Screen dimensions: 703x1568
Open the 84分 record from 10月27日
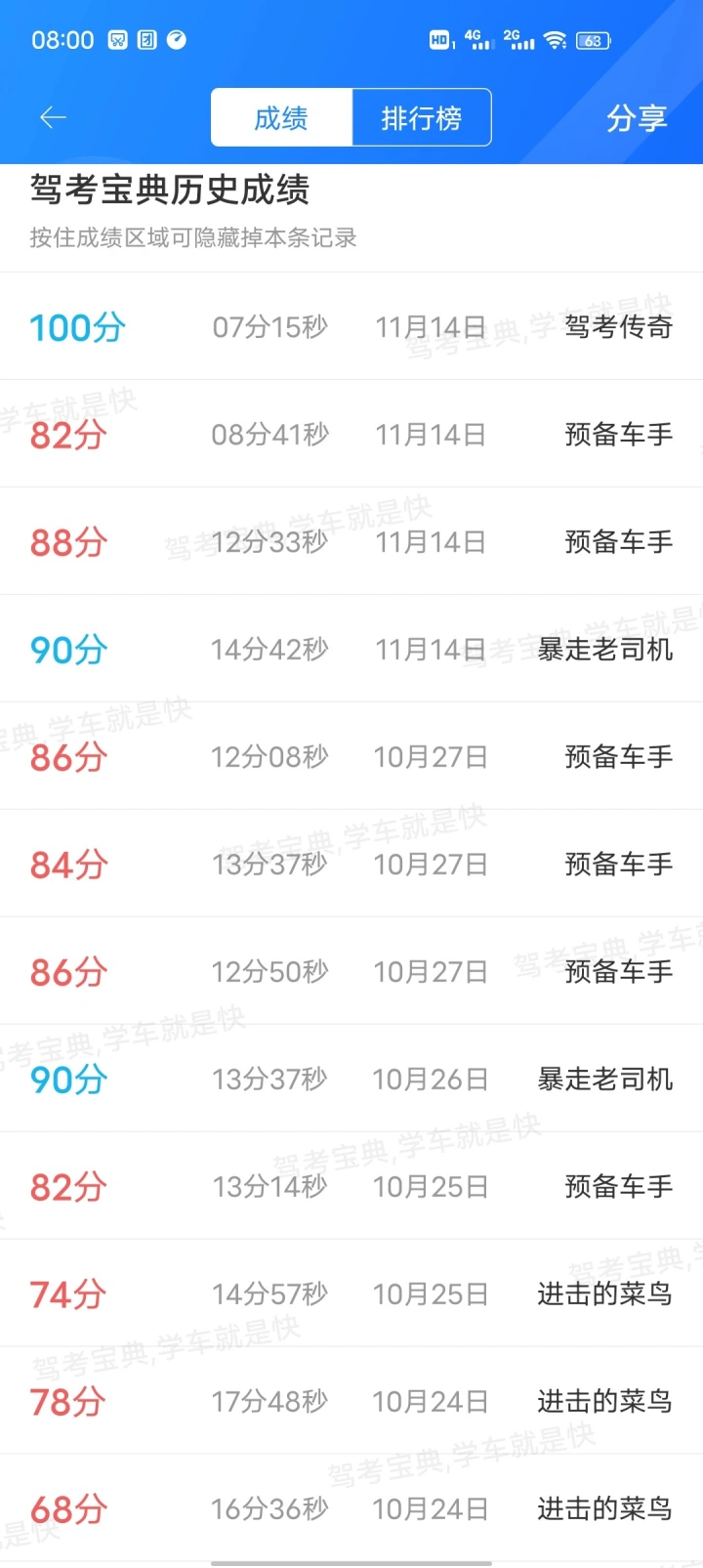(x=351, y=864)
